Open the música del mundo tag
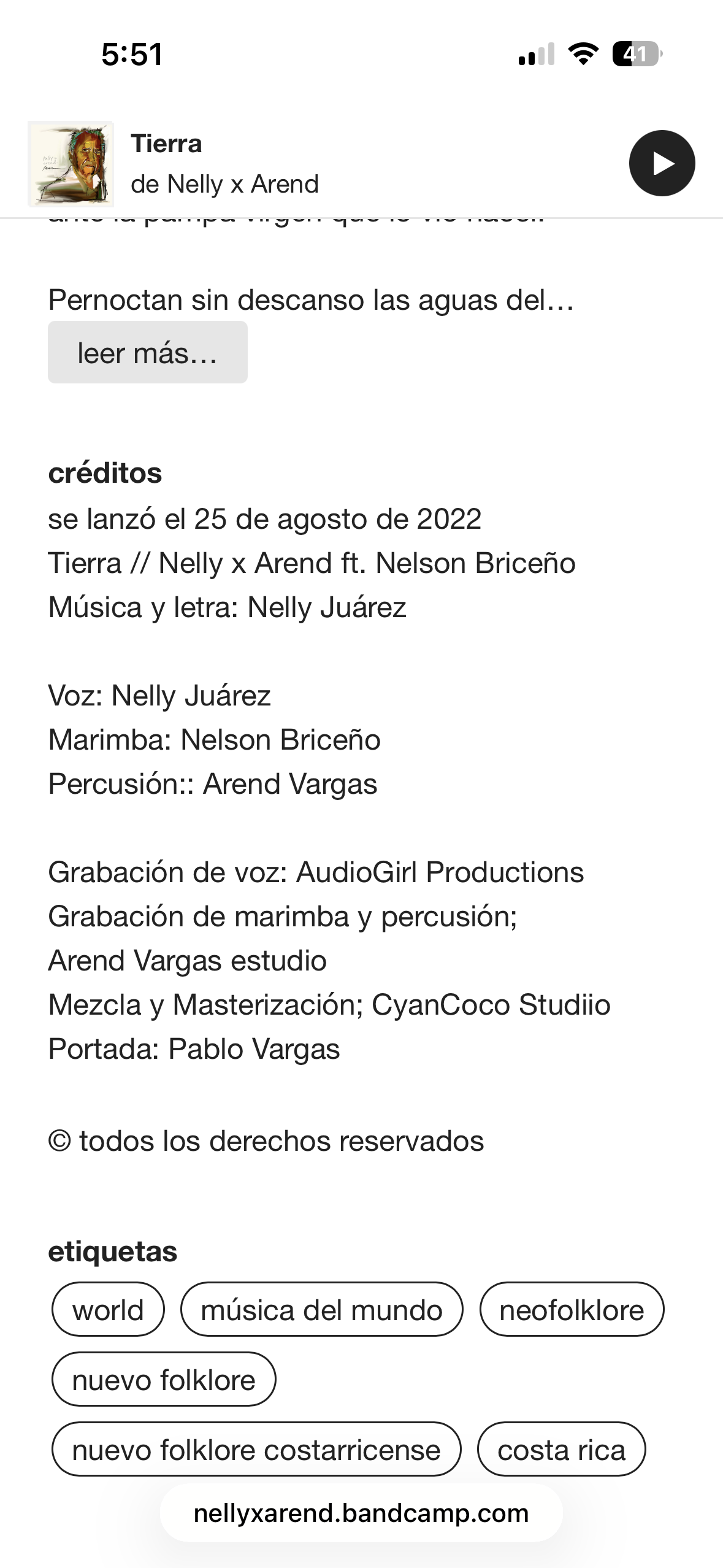Image resolution: width=723 pixels, height=1568 pixels. pyautogui.click(x=321, y=1310)
